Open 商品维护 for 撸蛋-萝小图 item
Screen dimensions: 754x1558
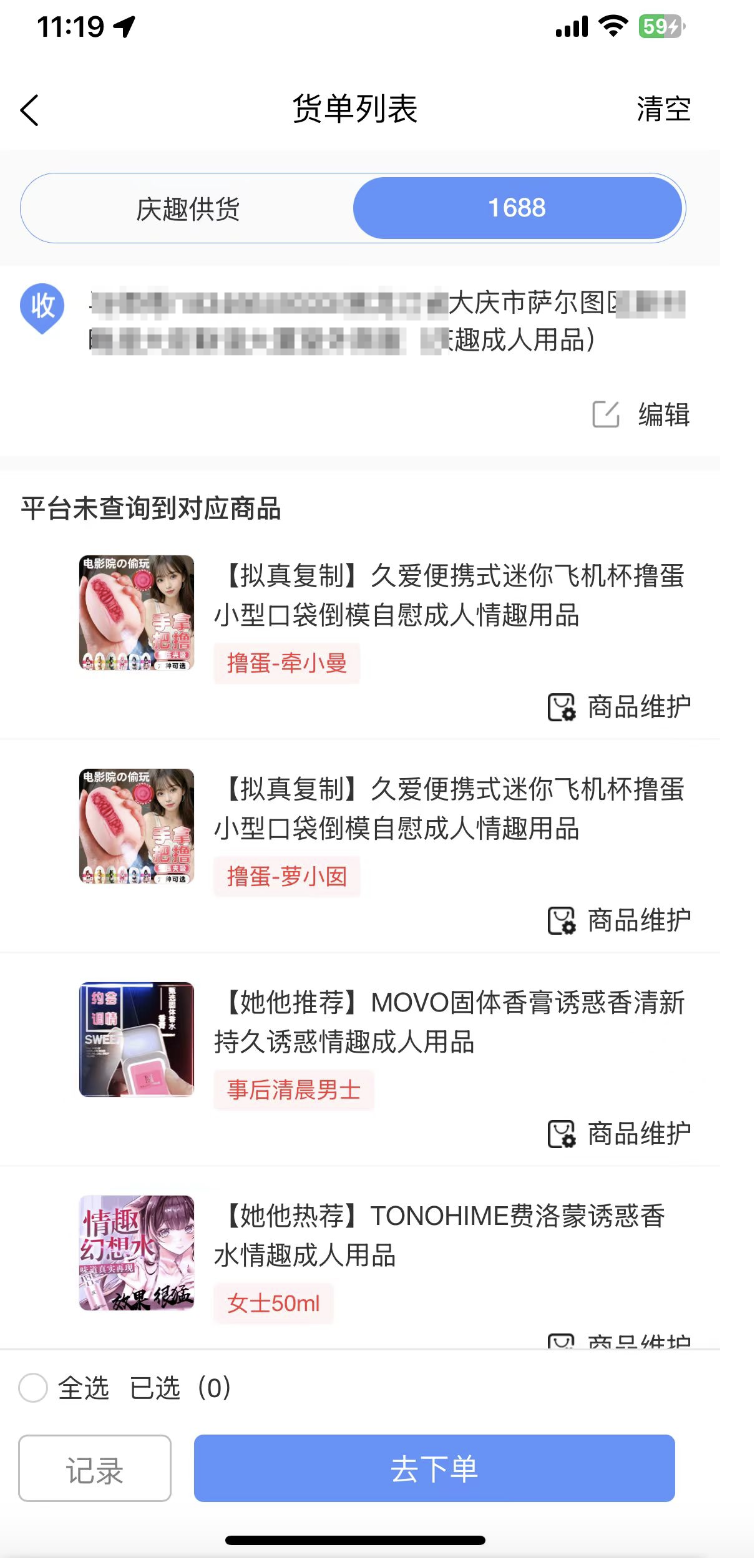click(619, 920)
